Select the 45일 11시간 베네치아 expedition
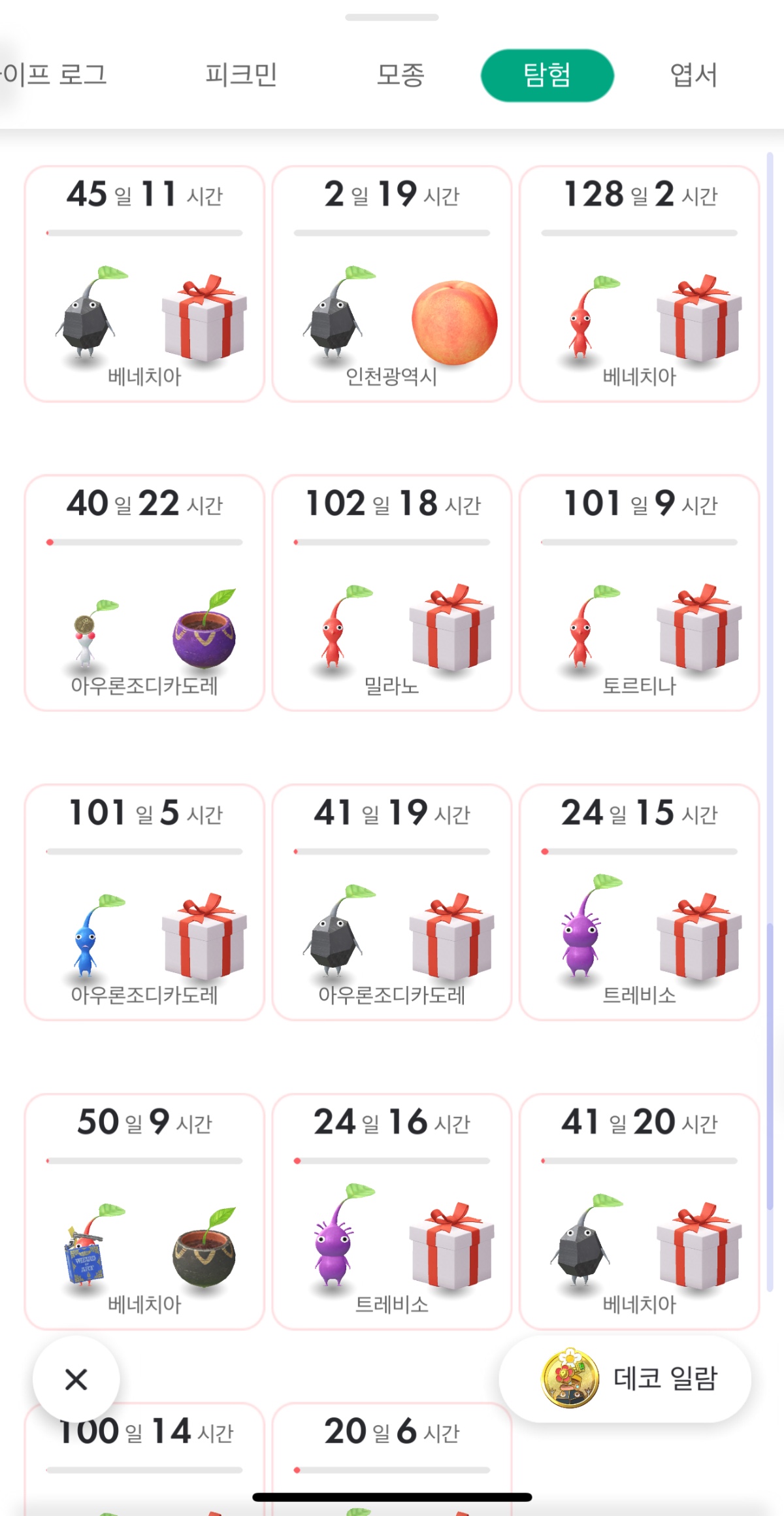 (x=144, y=284)
